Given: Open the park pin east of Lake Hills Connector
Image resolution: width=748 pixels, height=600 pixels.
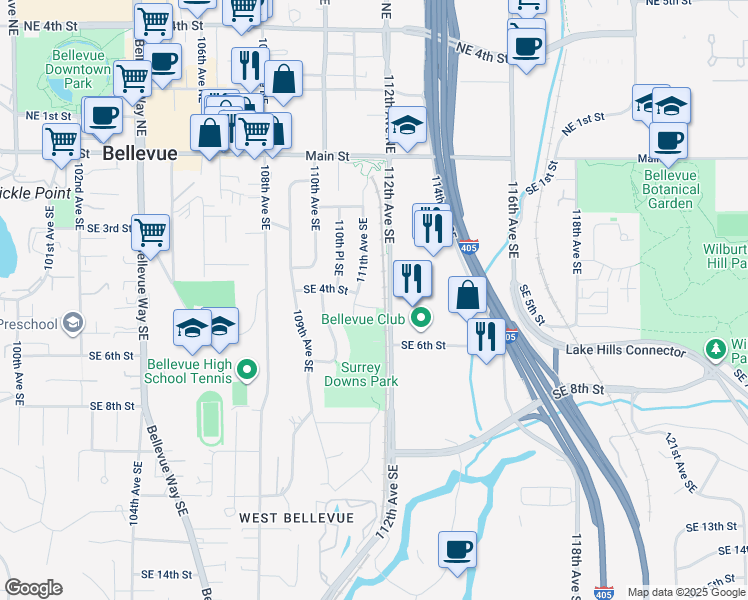Looking at the screenshot, I should (x=716, y=350).
